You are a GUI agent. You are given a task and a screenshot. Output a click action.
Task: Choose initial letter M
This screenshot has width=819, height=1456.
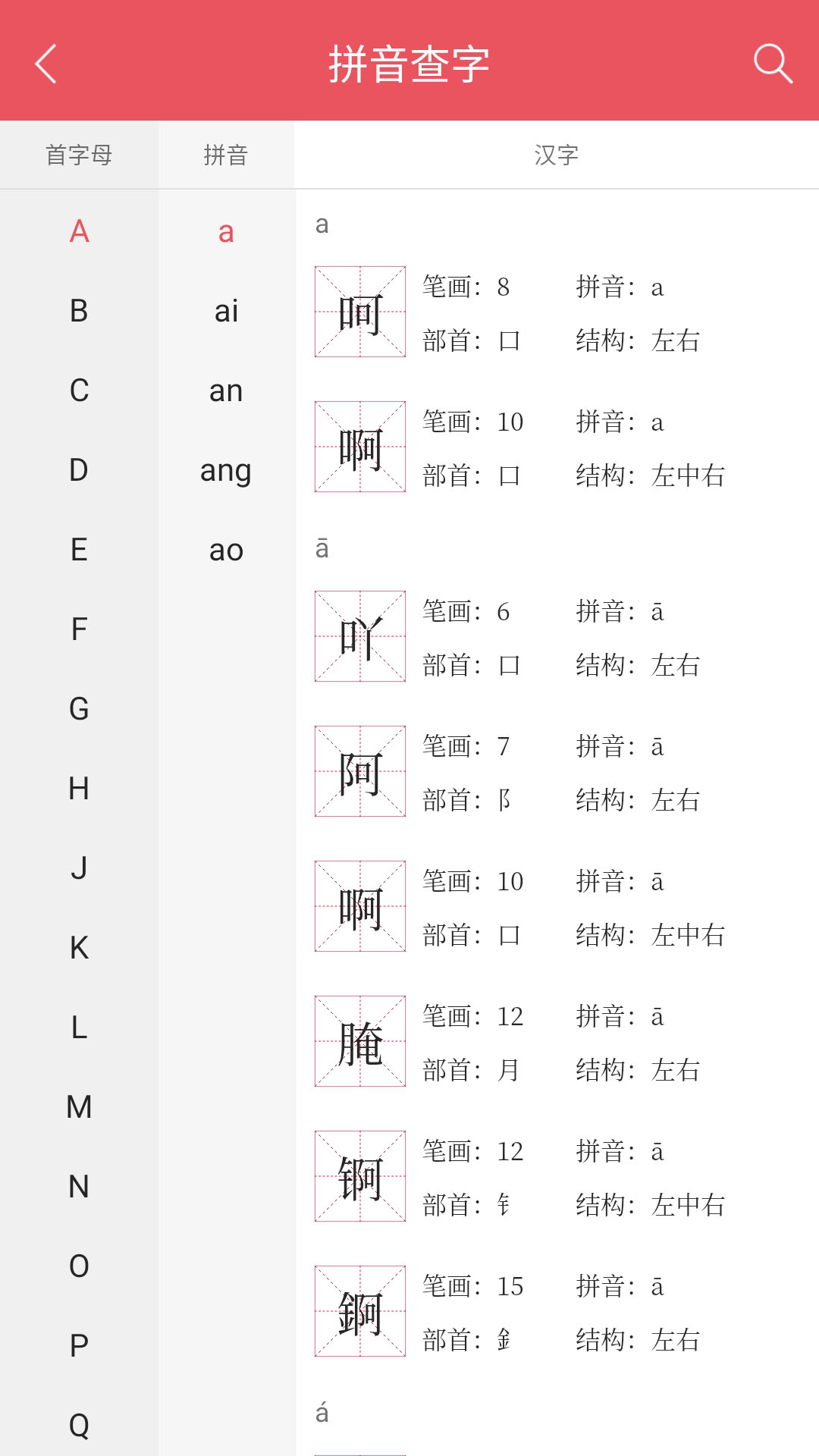(x=79, y=1107)
